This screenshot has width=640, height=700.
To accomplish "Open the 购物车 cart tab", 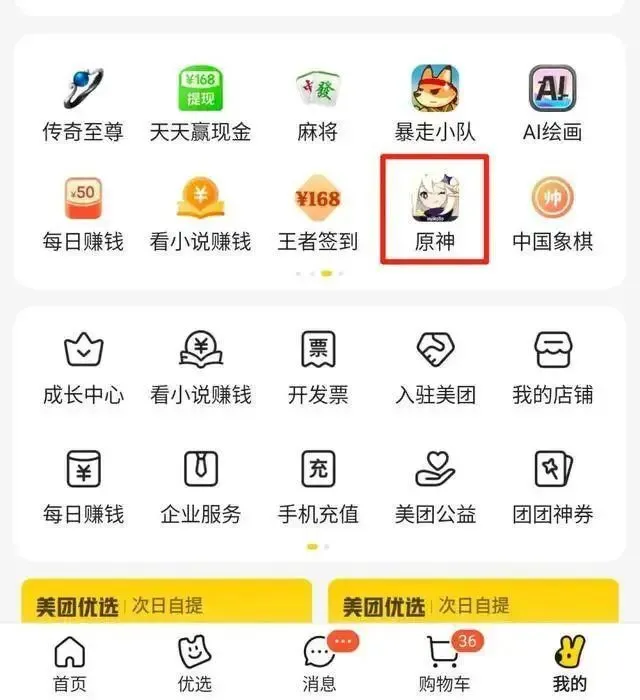I will tap(444, 662).
